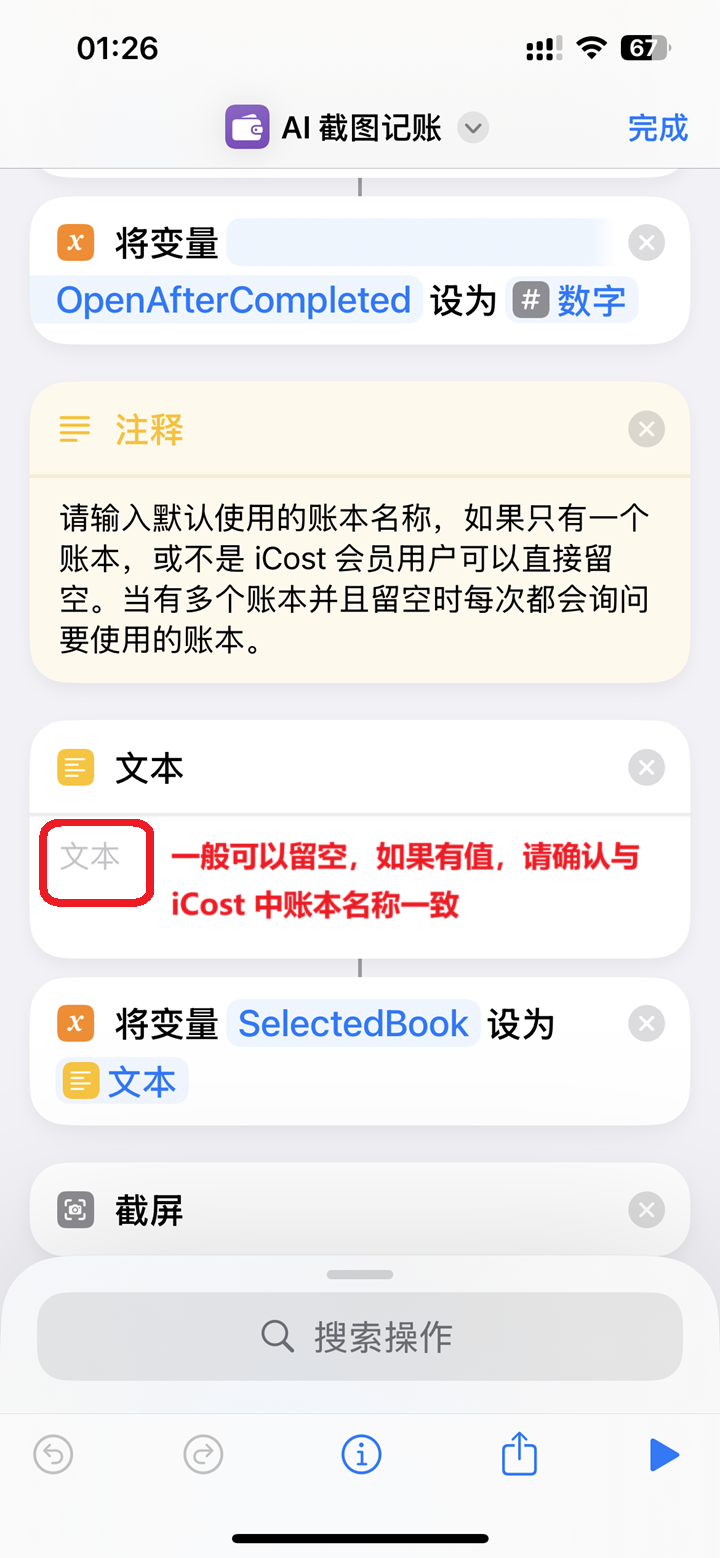720x1558 pixels.
Task: Delete the SelectedBook variable action
Action: pos(647,1023)
